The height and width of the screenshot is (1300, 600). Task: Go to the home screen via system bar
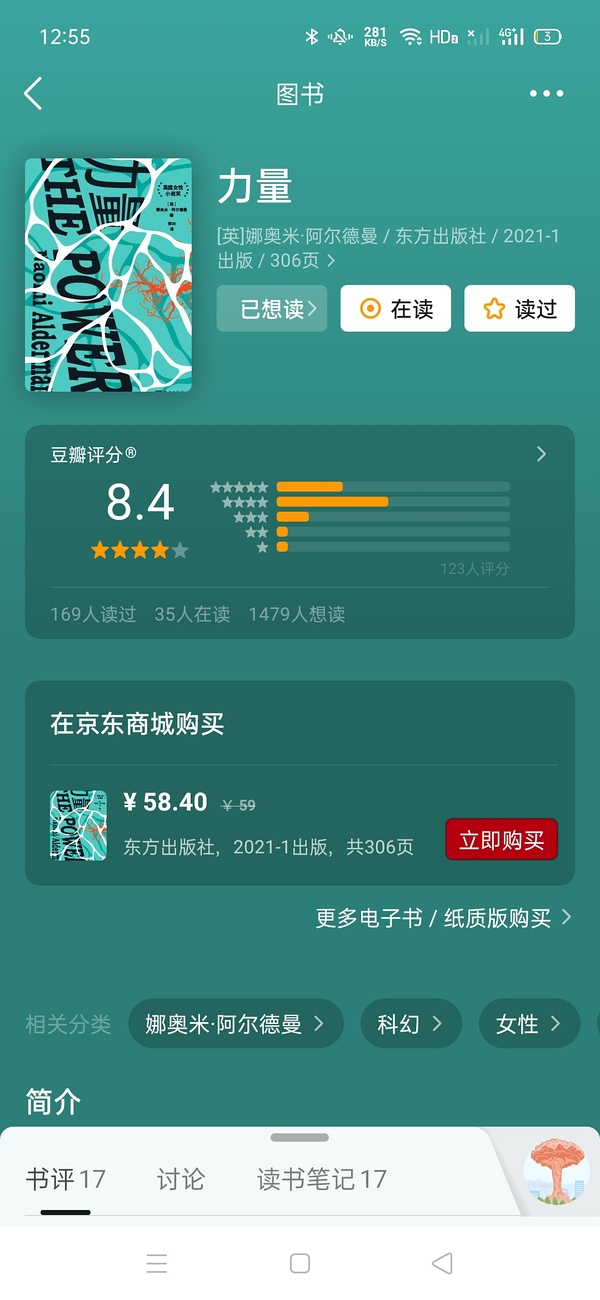(300, 1263)
